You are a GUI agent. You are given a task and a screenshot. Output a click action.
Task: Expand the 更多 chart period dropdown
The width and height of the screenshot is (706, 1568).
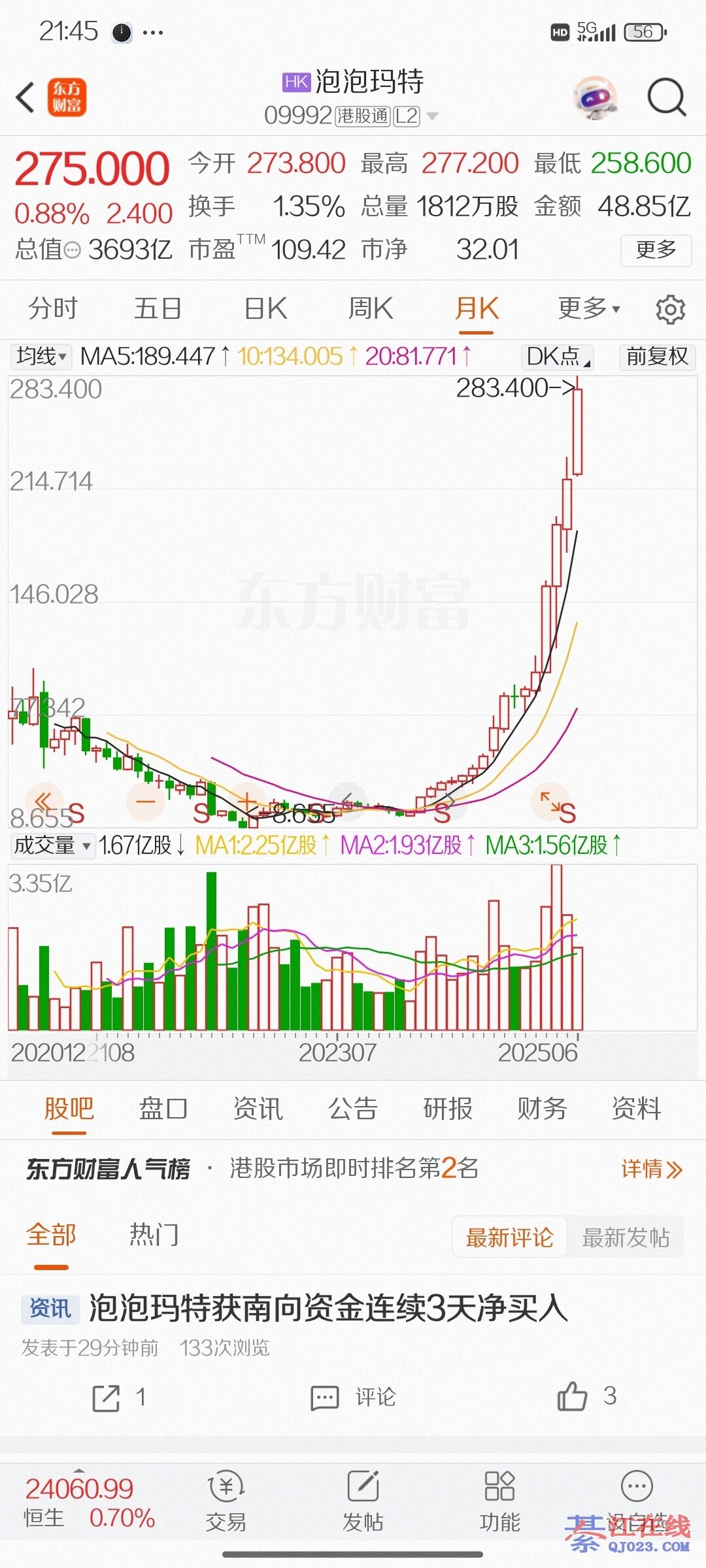588,308
